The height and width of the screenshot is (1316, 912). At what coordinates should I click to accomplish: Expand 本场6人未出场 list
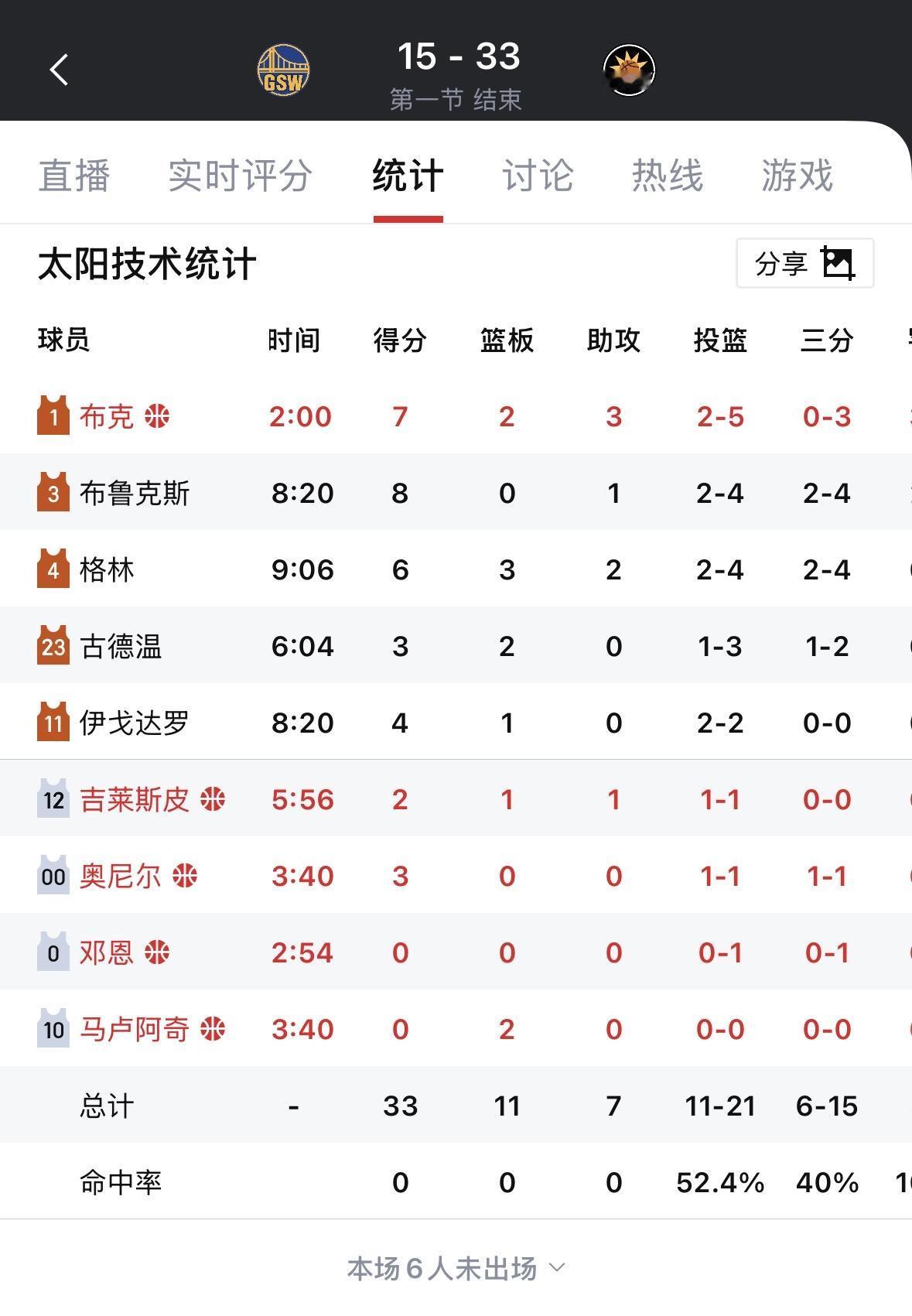coord(445,1266)
